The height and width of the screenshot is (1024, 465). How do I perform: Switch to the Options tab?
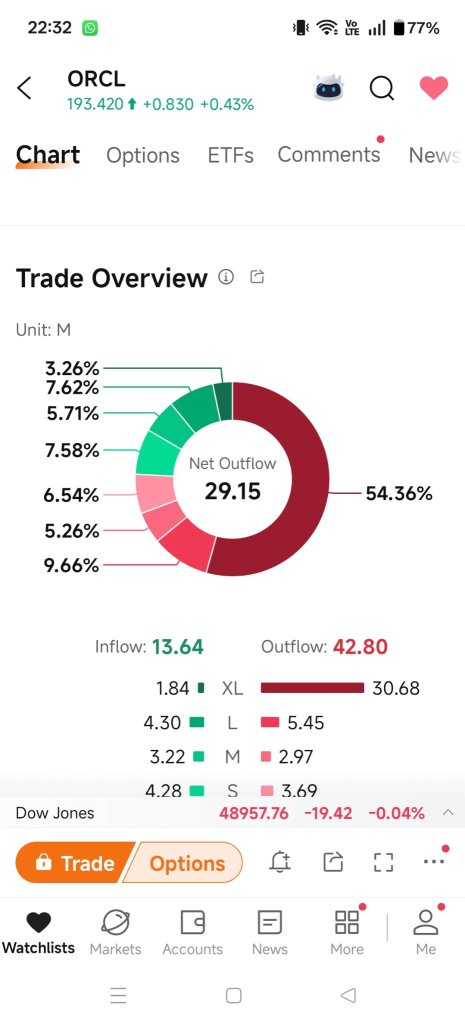coord(142,155)
